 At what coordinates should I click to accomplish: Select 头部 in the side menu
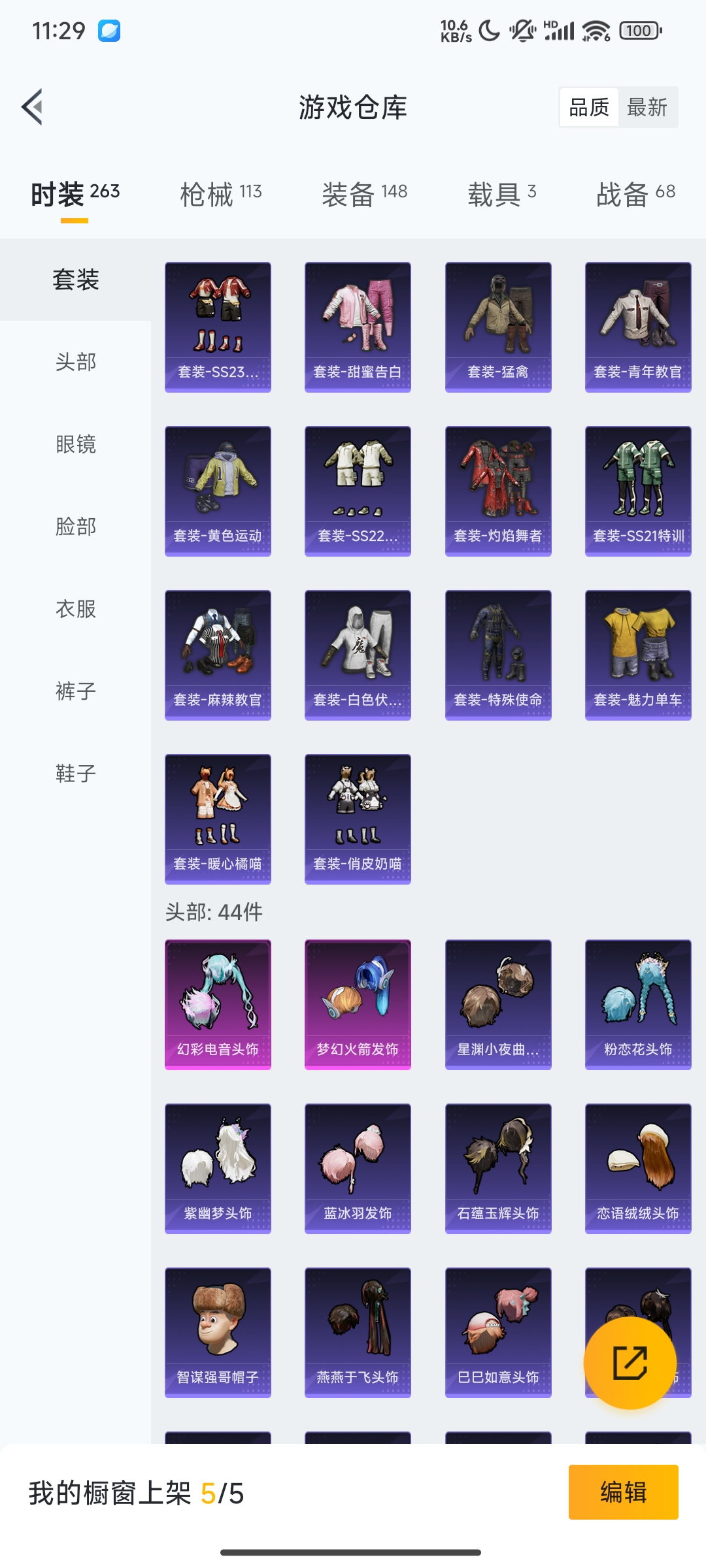point(76,362)
